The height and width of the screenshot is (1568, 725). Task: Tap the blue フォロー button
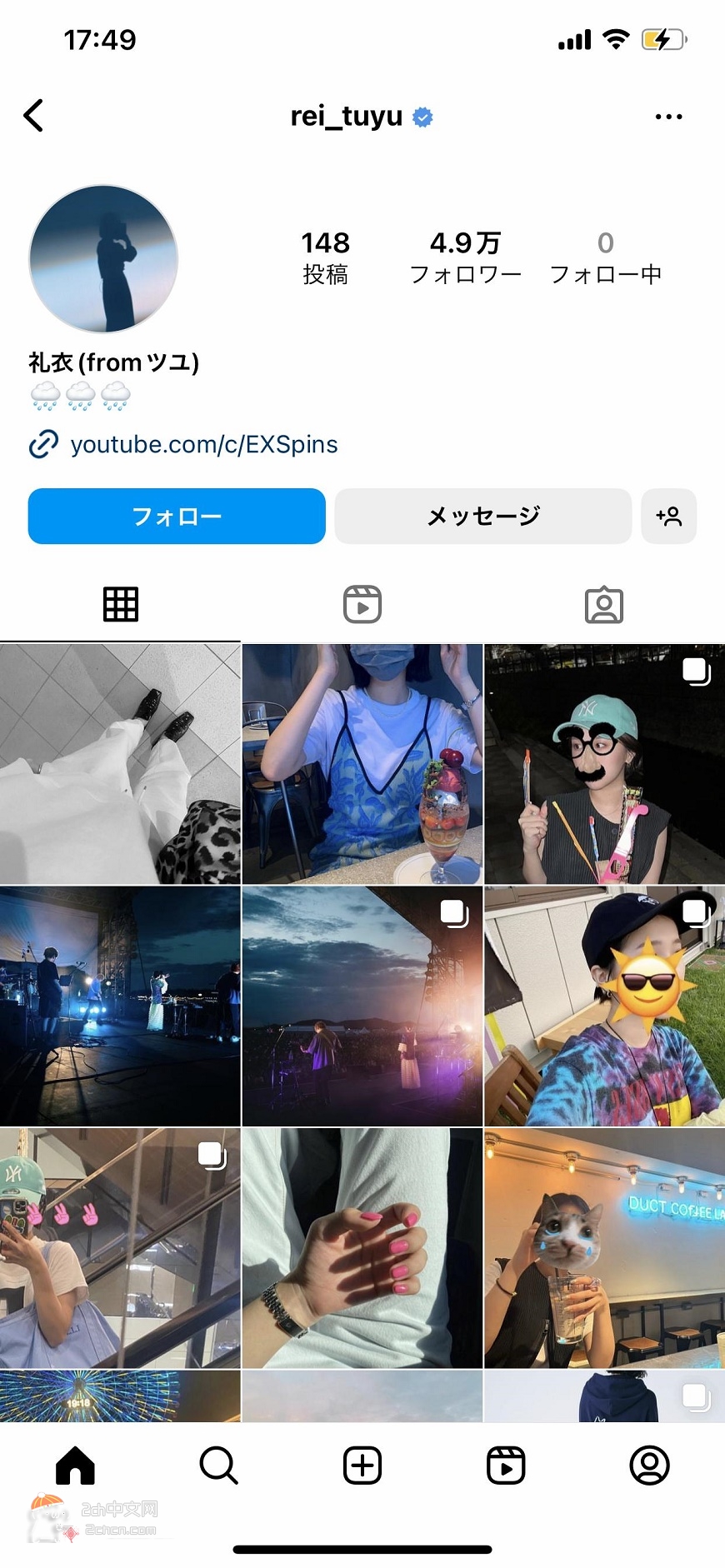pos(177,517)
